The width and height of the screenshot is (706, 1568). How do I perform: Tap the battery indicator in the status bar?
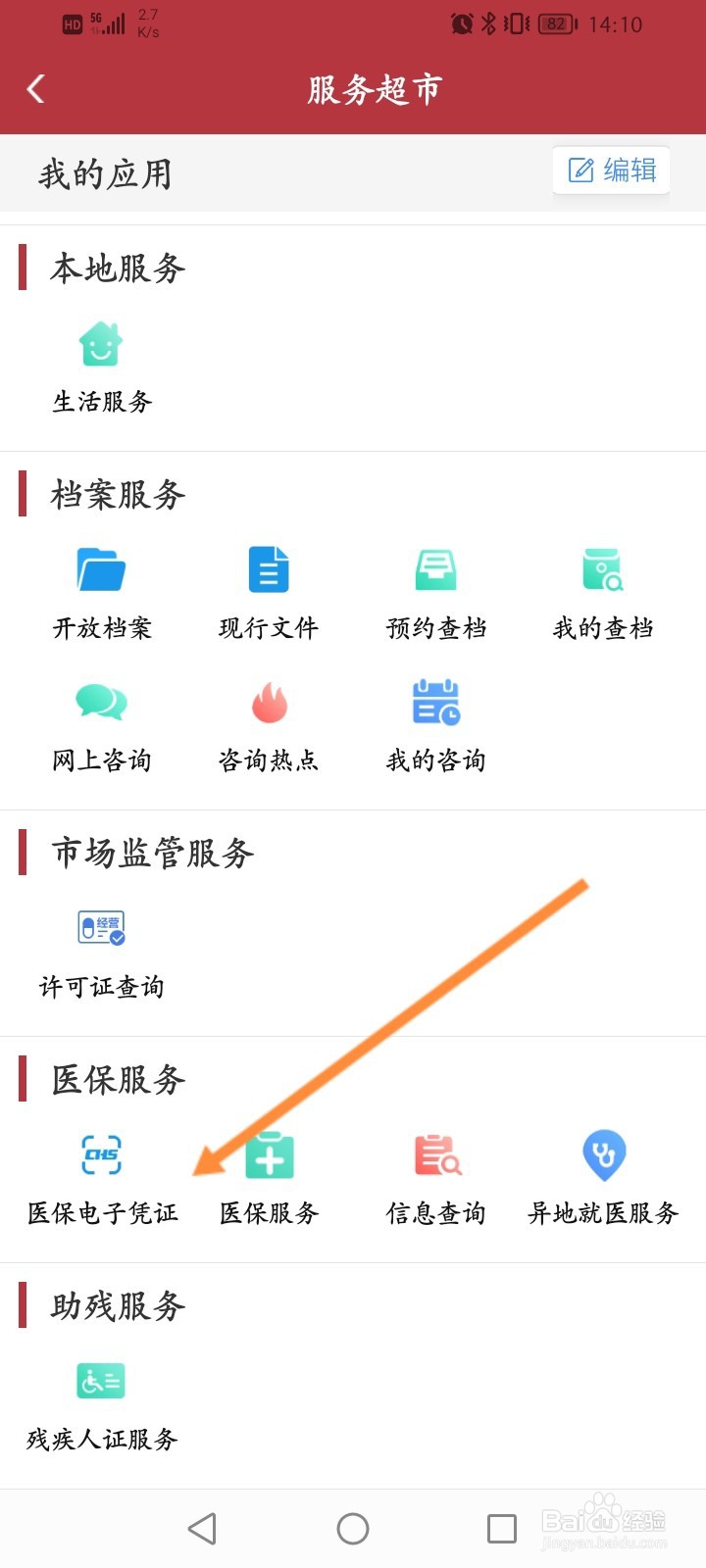(x=556, y=24)
